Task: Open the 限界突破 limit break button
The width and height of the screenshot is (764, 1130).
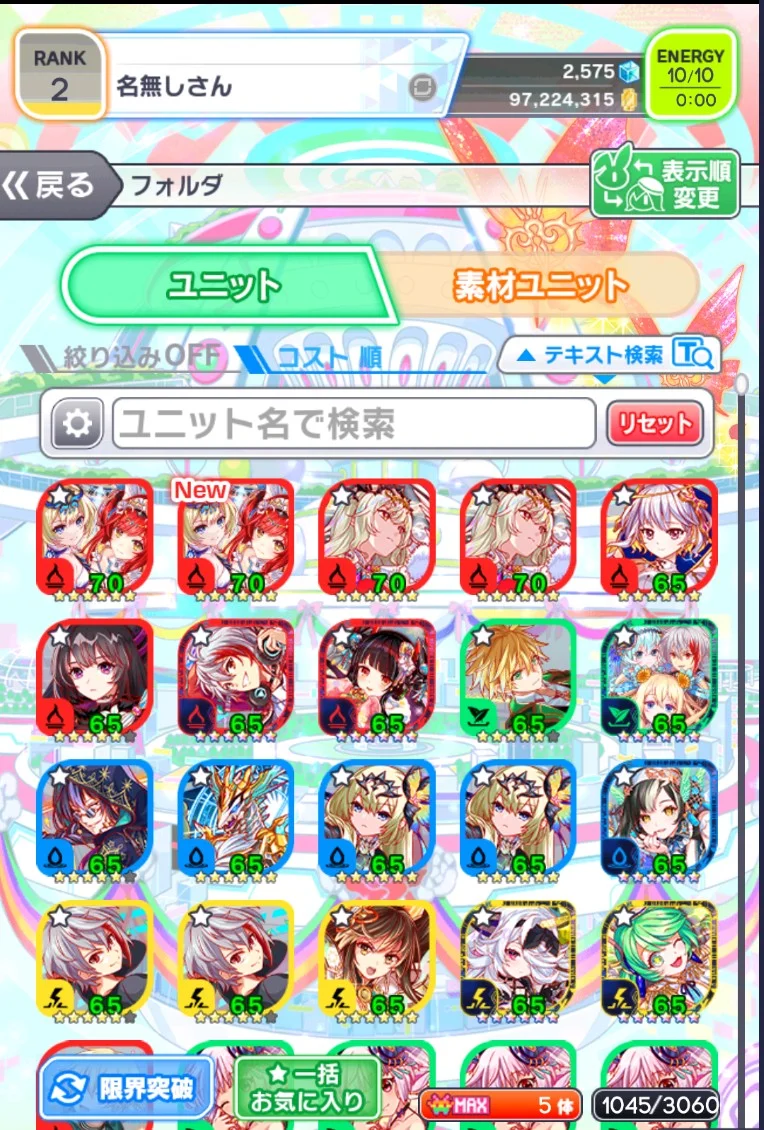Action: 127,1089
